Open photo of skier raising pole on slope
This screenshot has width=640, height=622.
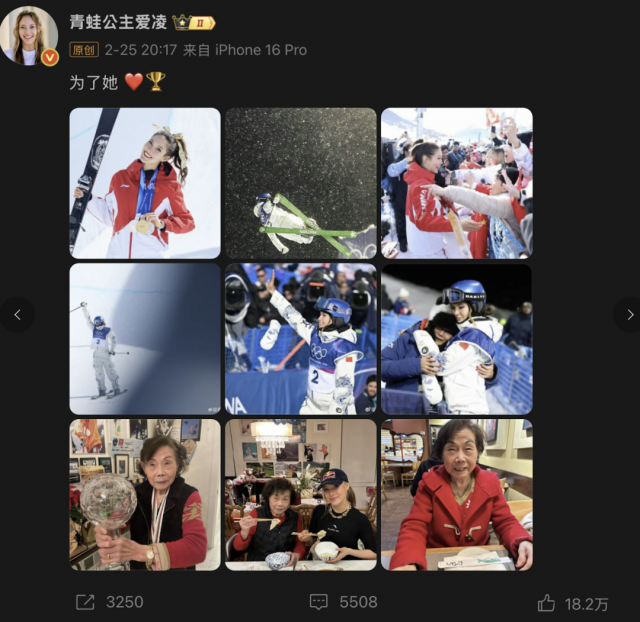pos(145,338)
